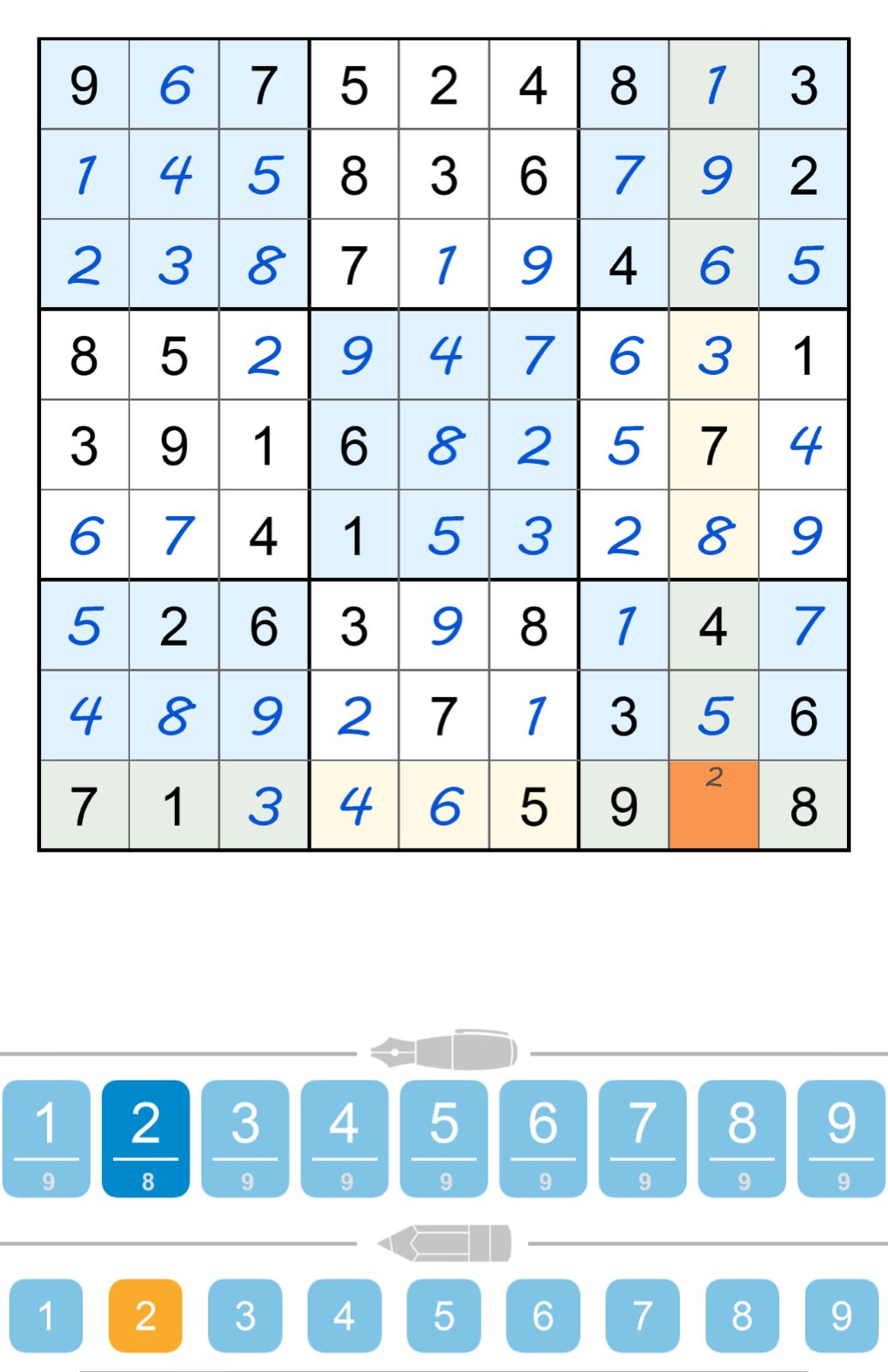This screenshot has width=888, height=1372.
Task: Tap pencil note 9 in the lower row
Action: coord(842,1315)
